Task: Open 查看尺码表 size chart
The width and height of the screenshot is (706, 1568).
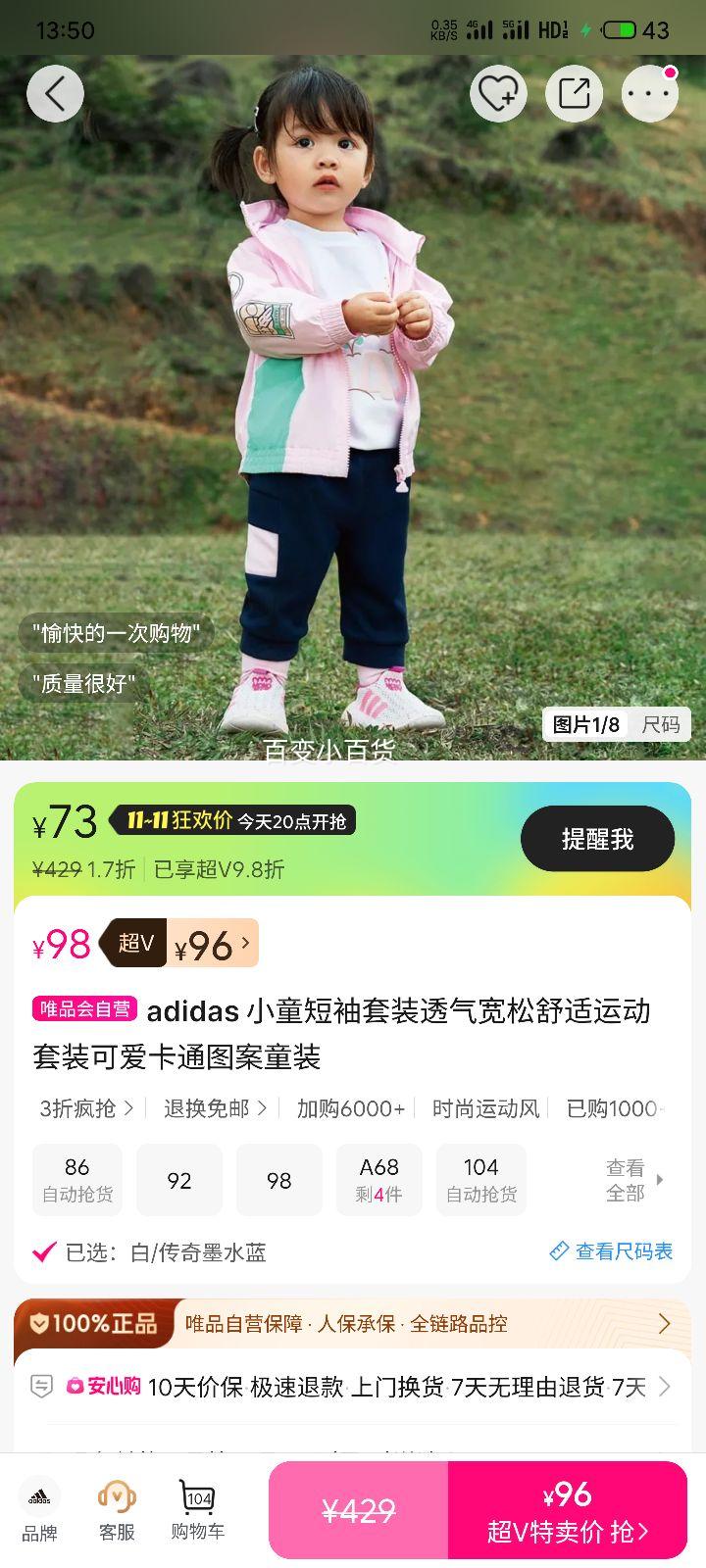Action: (611, 1251)
